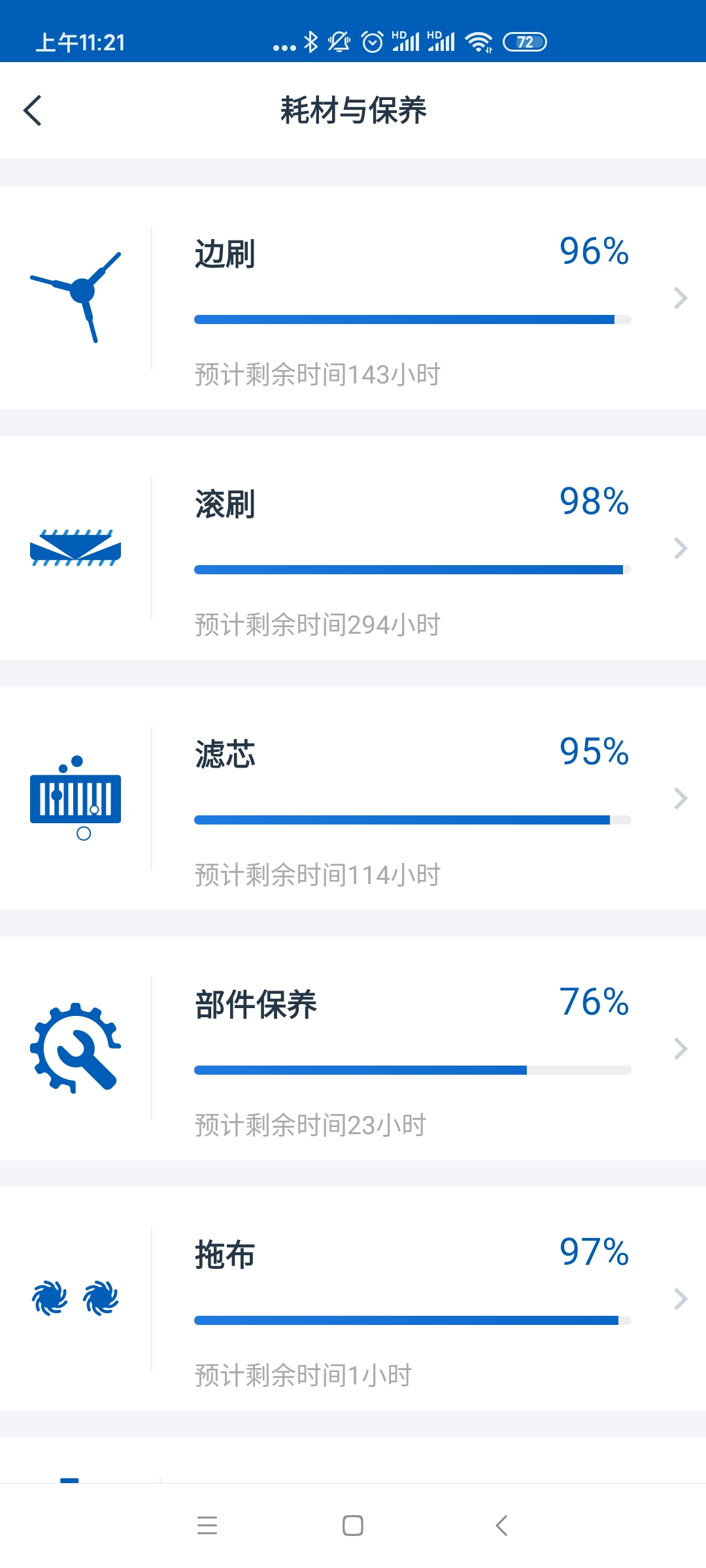
Task: View 滤芯 filter status details
Action: [x=353, y=798]
